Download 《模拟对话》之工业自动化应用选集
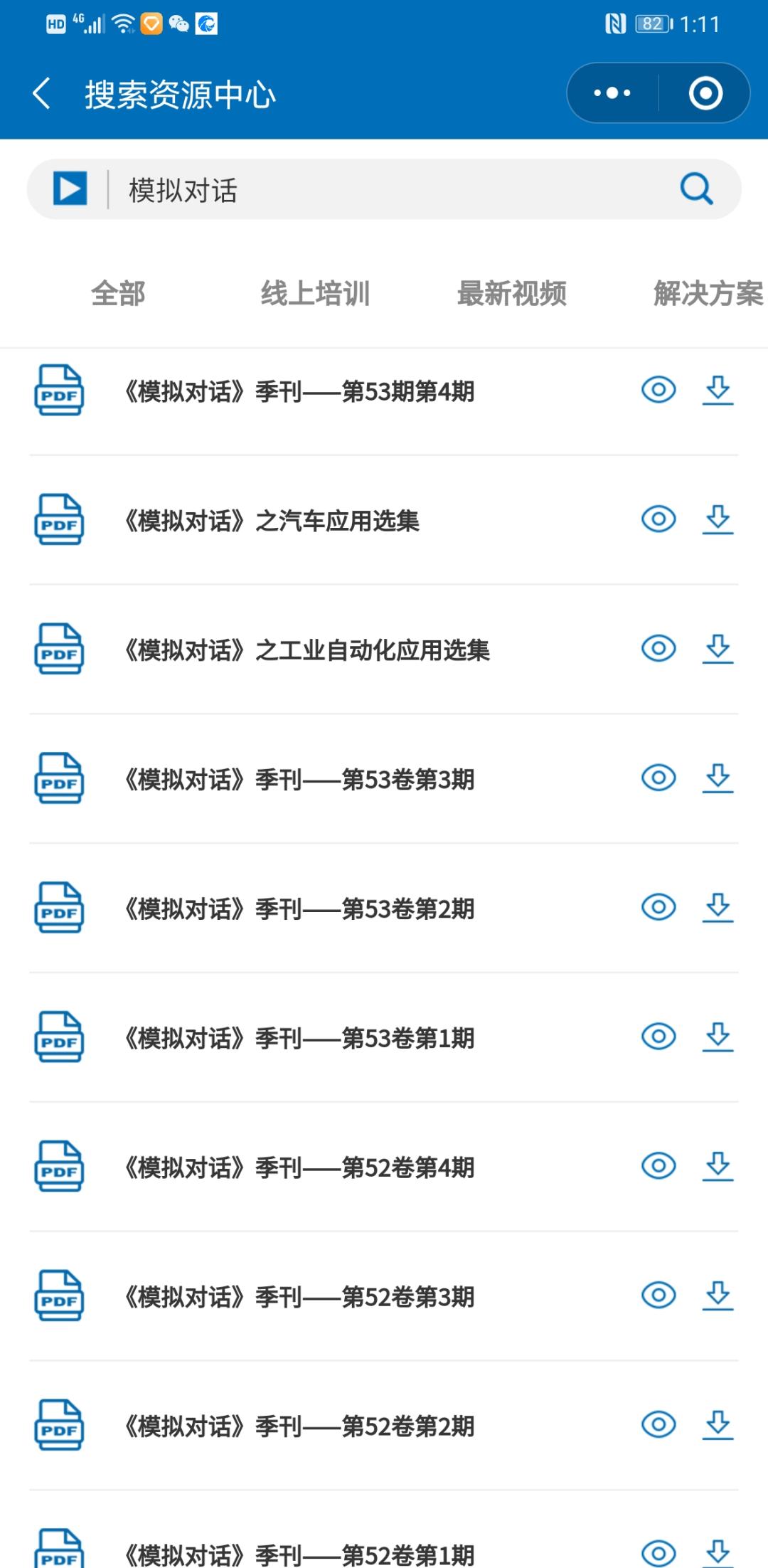Image resolution: width=768 pixels, height=1568 pixels. (718, 650)
